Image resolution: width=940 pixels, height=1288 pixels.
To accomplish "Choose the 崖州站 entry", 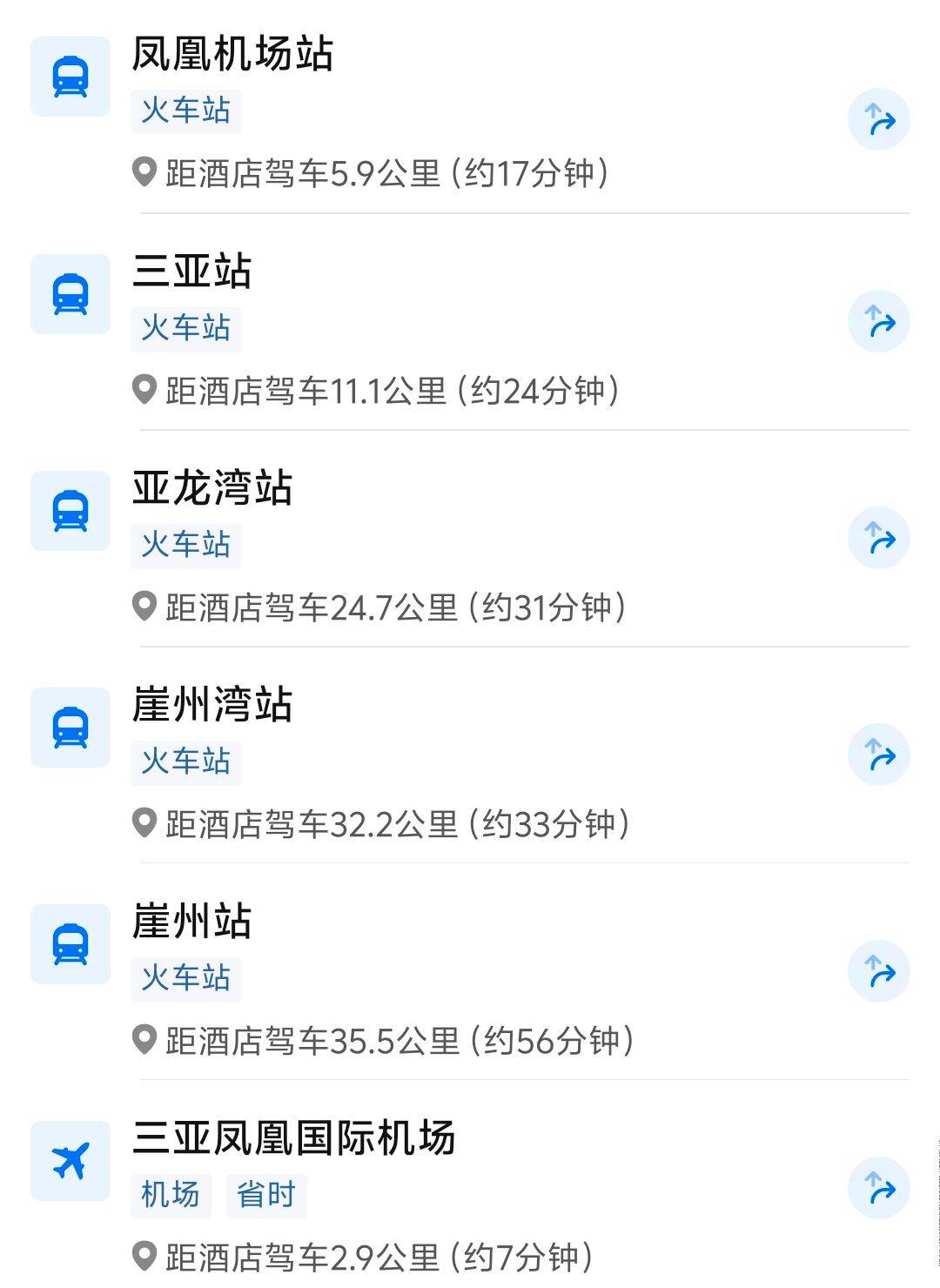I will (191, 921).
